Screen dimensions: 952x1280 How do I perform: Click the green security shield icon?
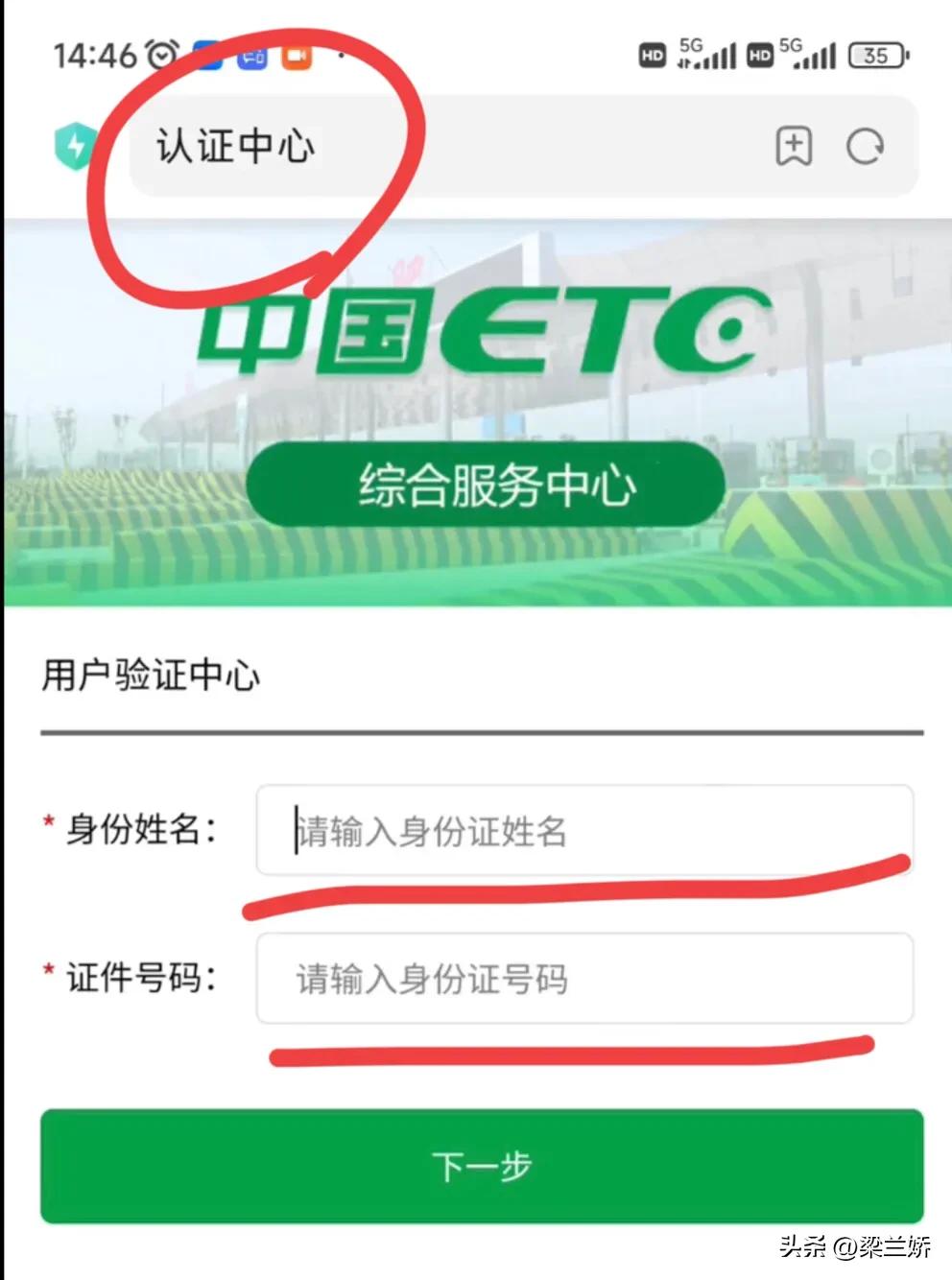[x=72, y=144]
